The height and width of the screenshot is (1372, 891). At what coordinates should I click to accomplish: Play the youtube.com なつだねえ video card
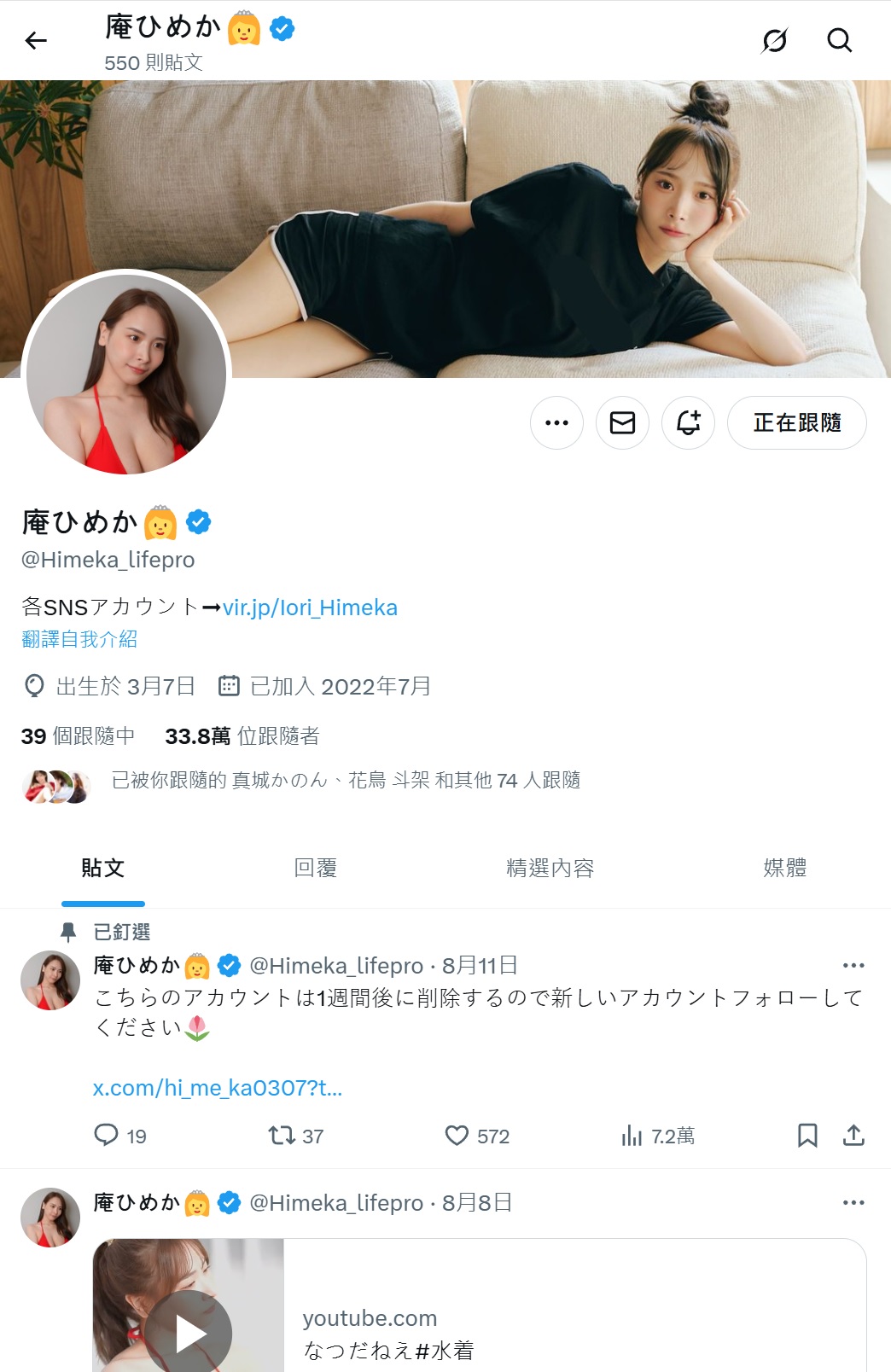tap(188, 1333)
